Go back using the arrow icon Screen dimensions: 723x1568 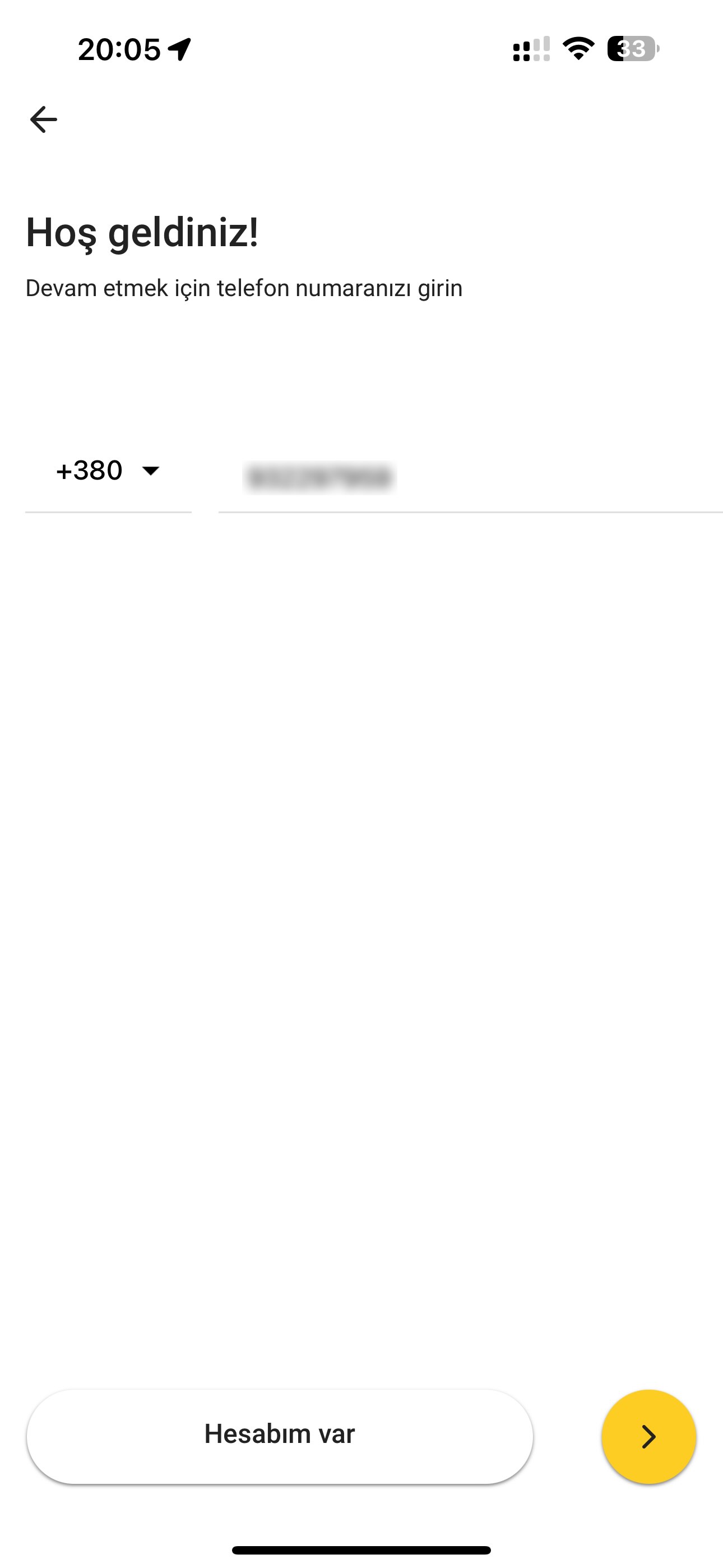pyautogui.click(x=43, y=119)
